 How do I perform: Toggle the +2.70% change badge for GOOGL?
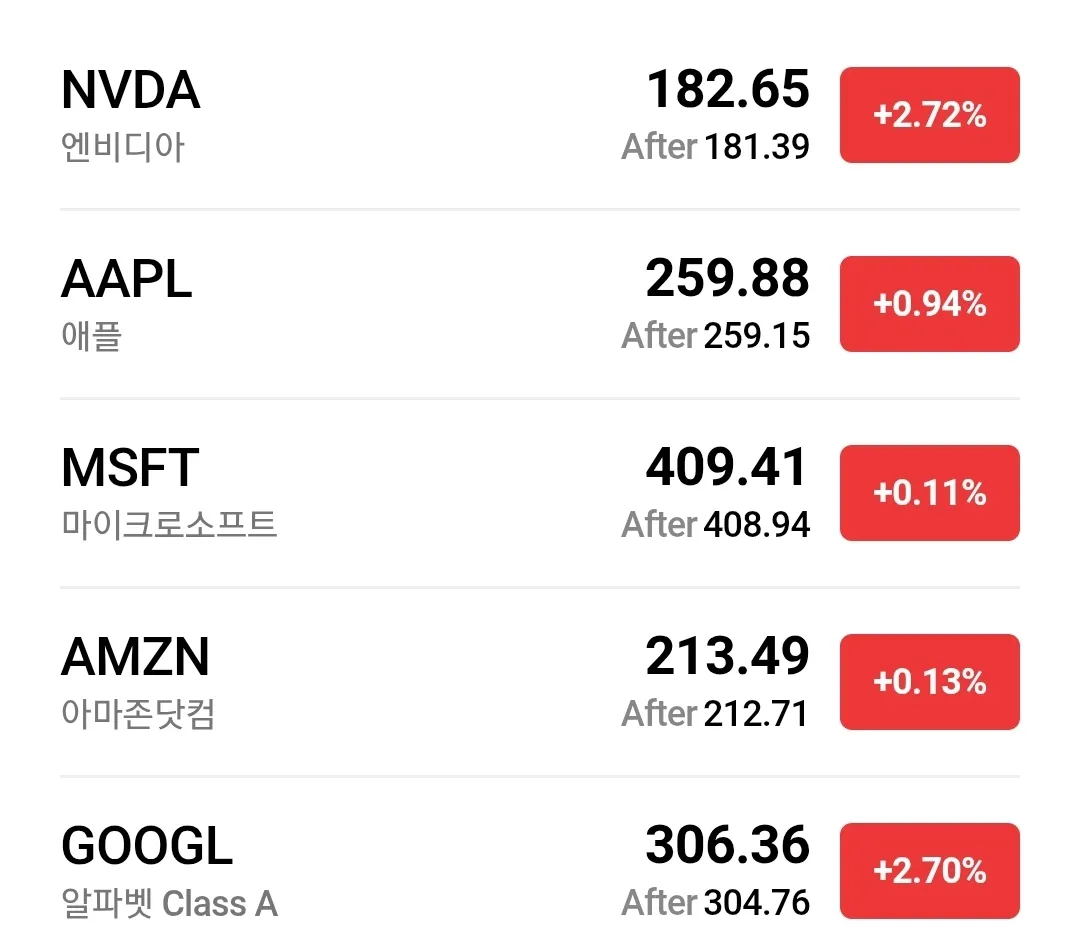929,871
